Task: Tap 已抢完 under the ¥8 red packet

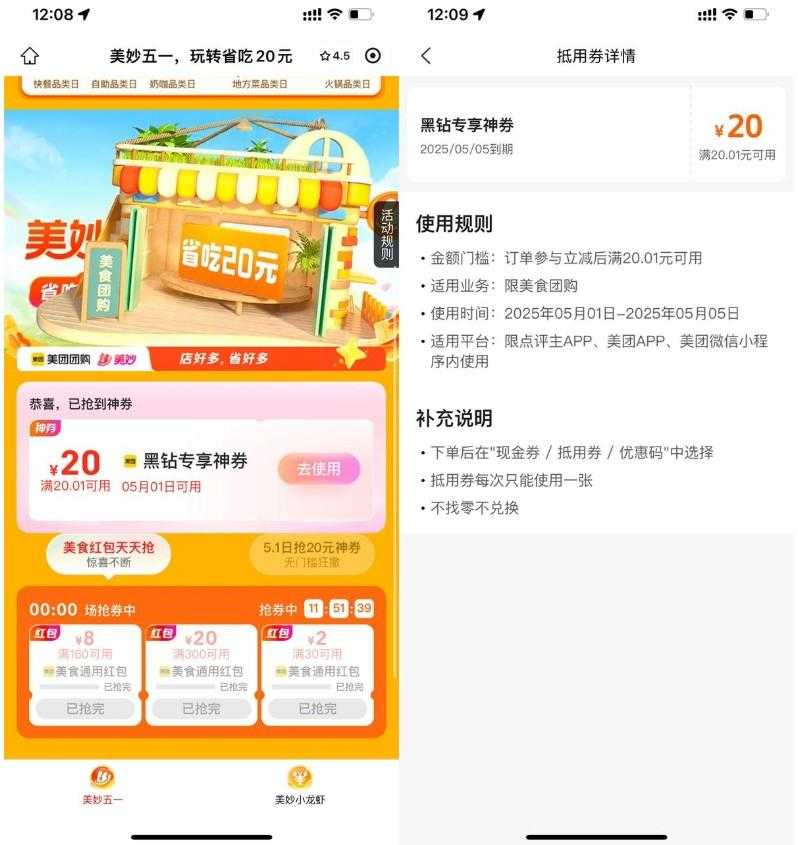Action: [x=84, y=708]
